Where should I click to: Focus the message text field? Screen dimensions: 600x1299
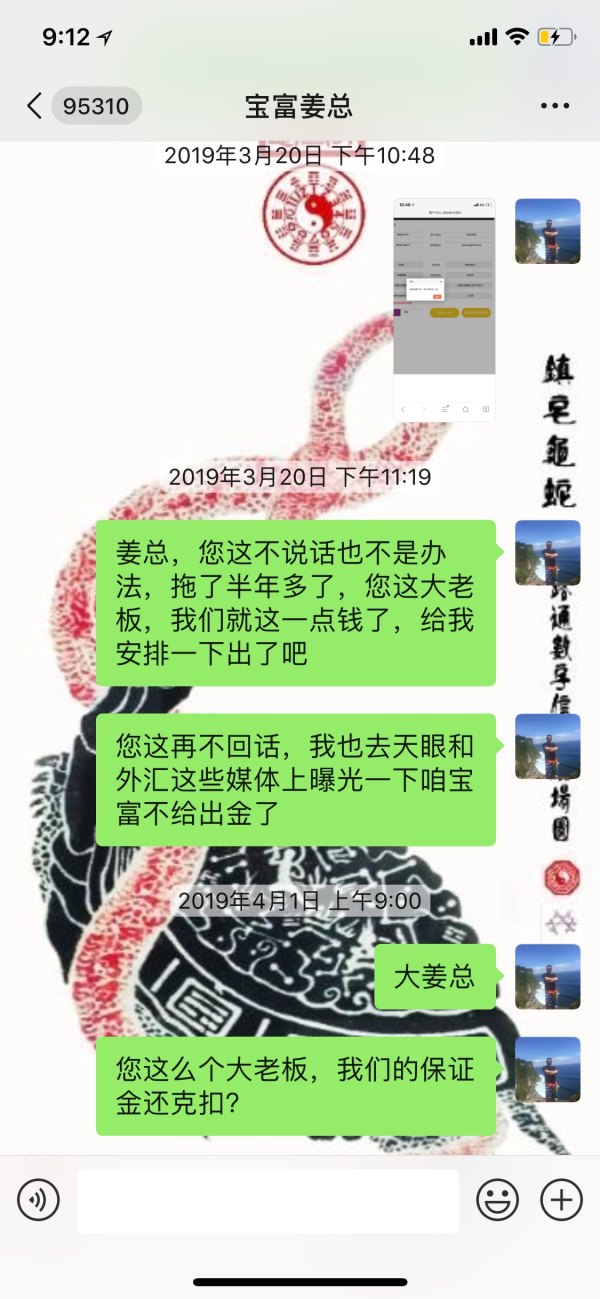tap(267, 1200)
